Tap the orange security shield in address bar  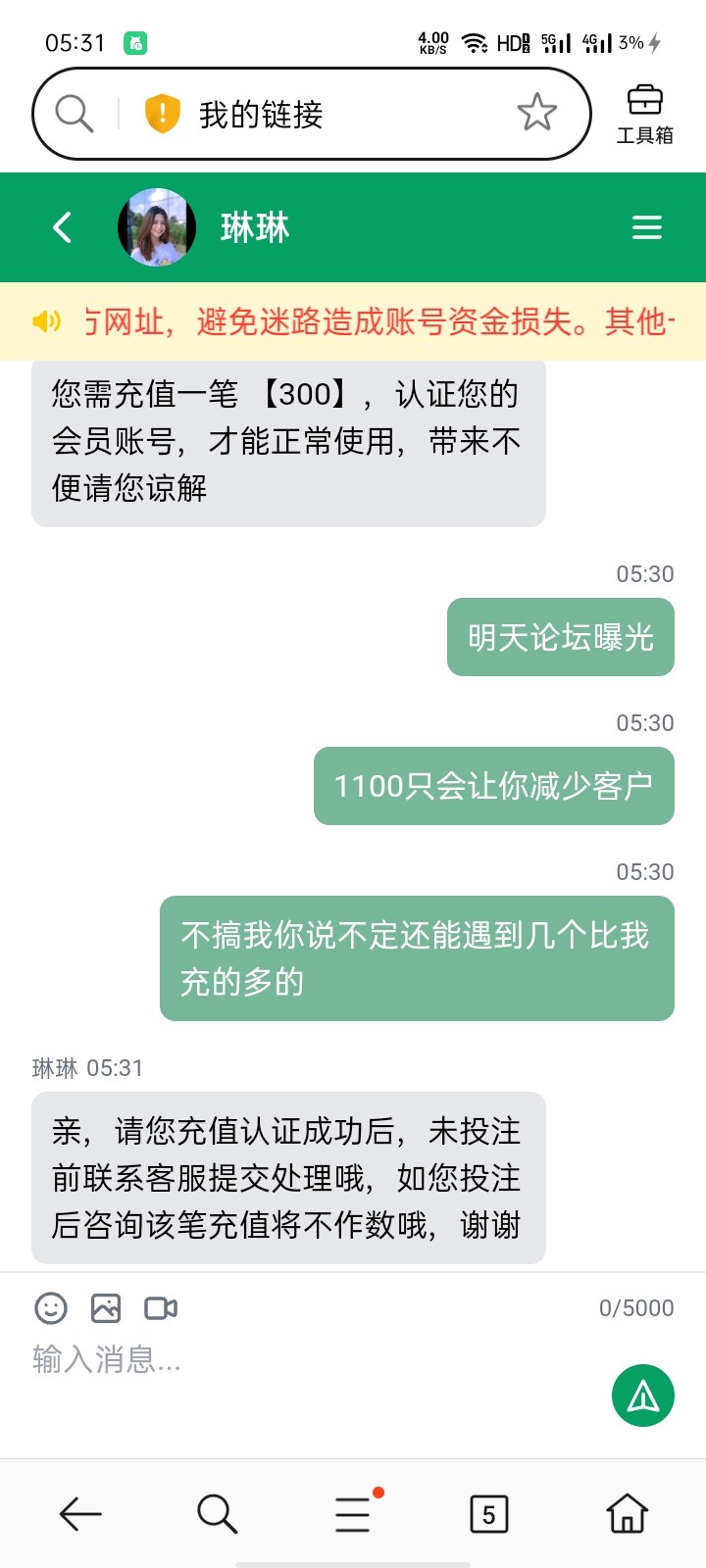pos(160,112)
